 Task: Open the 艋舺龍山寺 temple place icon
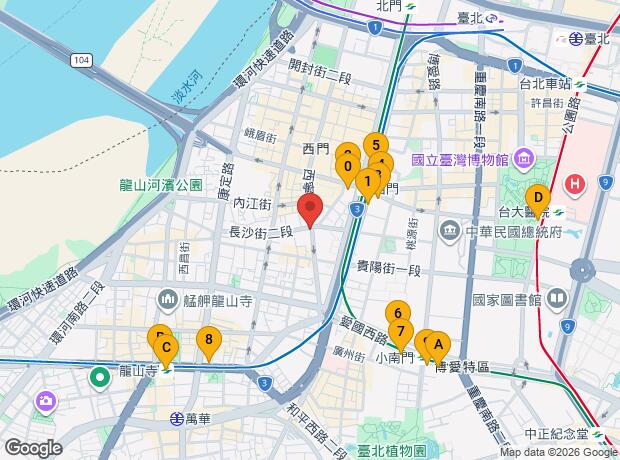(168, 302)
